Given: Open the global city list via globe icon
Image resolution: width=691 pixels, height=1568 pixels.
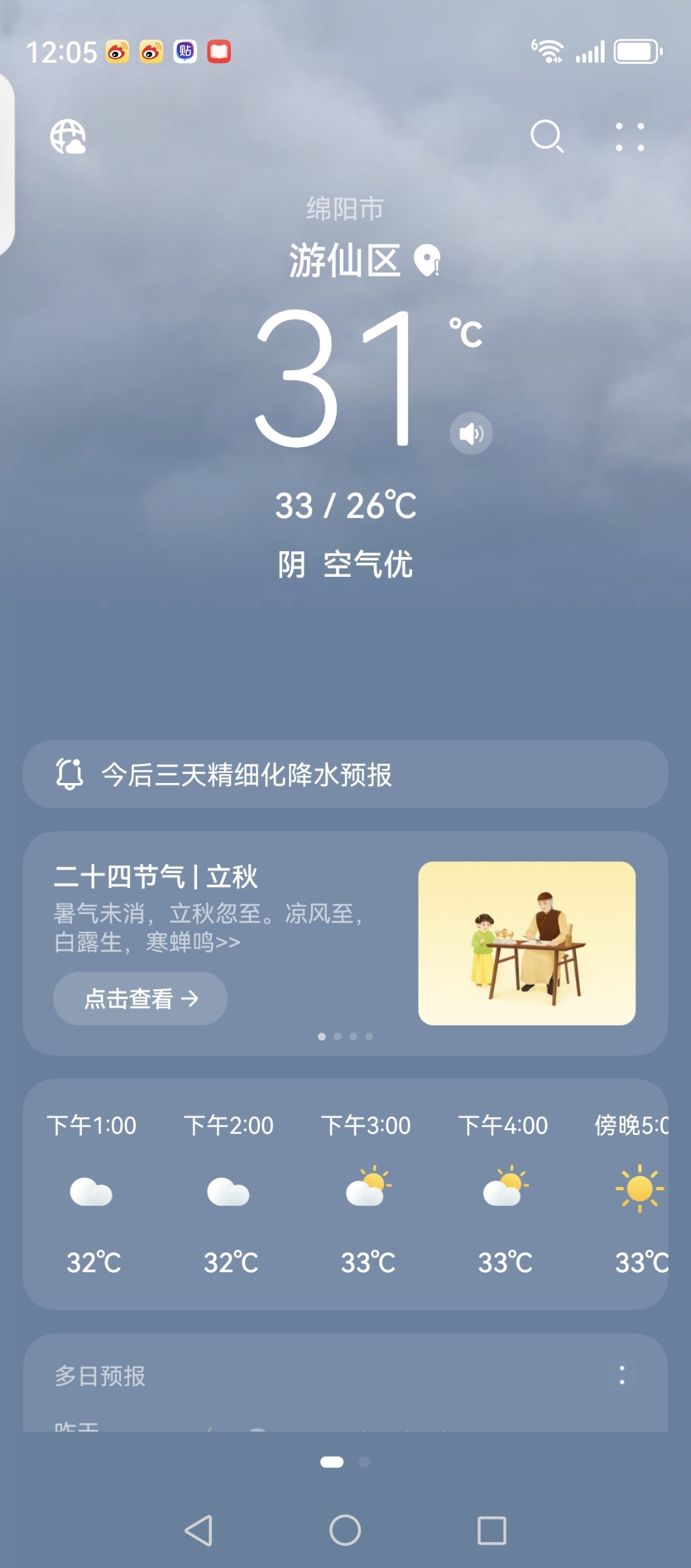Looking at the screenshot, I should [67, 138].
